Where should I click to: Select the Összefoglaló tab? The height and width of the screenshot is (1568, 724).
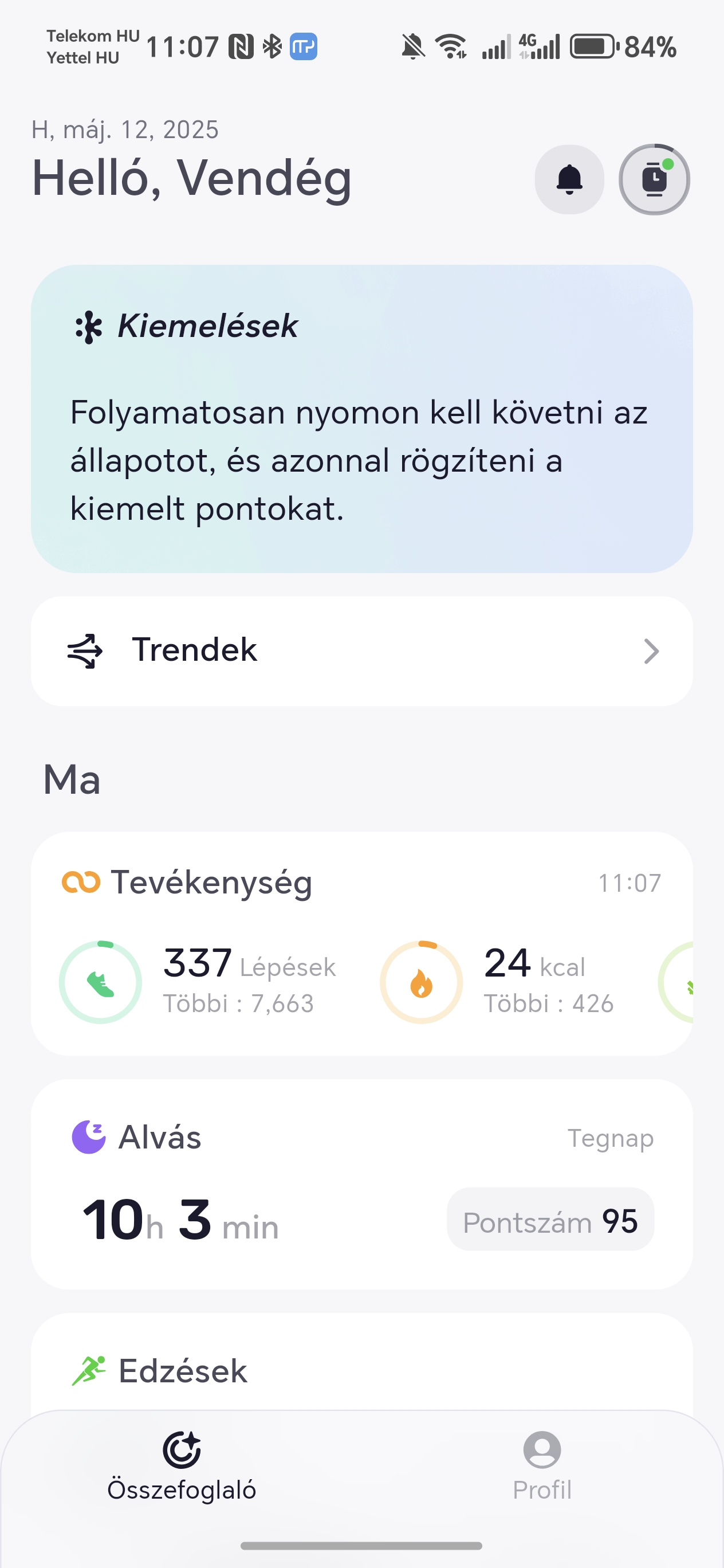(x=182, y=1466)
